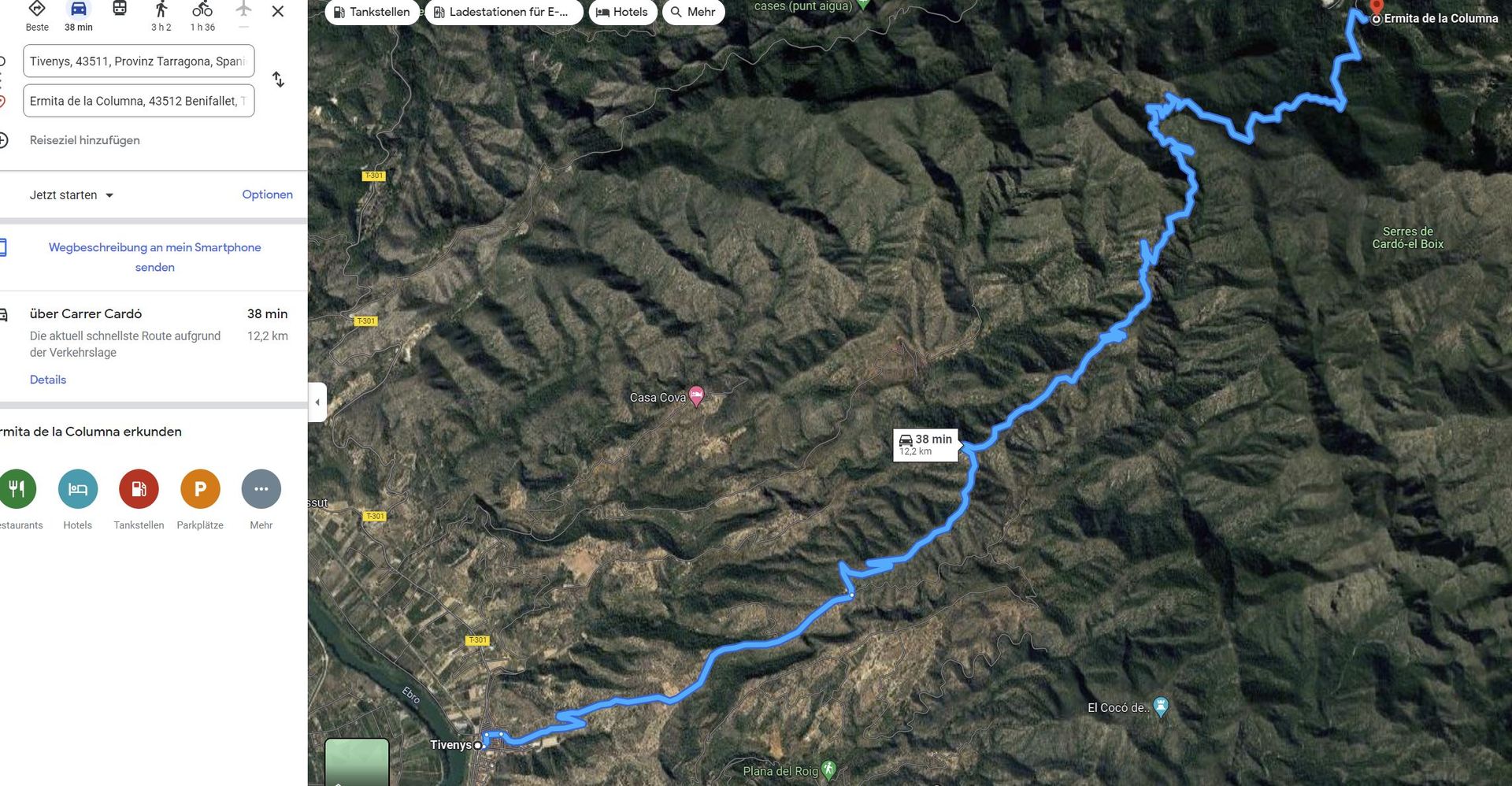Edit the Ermita de la Columna destination field
The width and height of the screenshot is (1512, 786).
coord(139,101)
